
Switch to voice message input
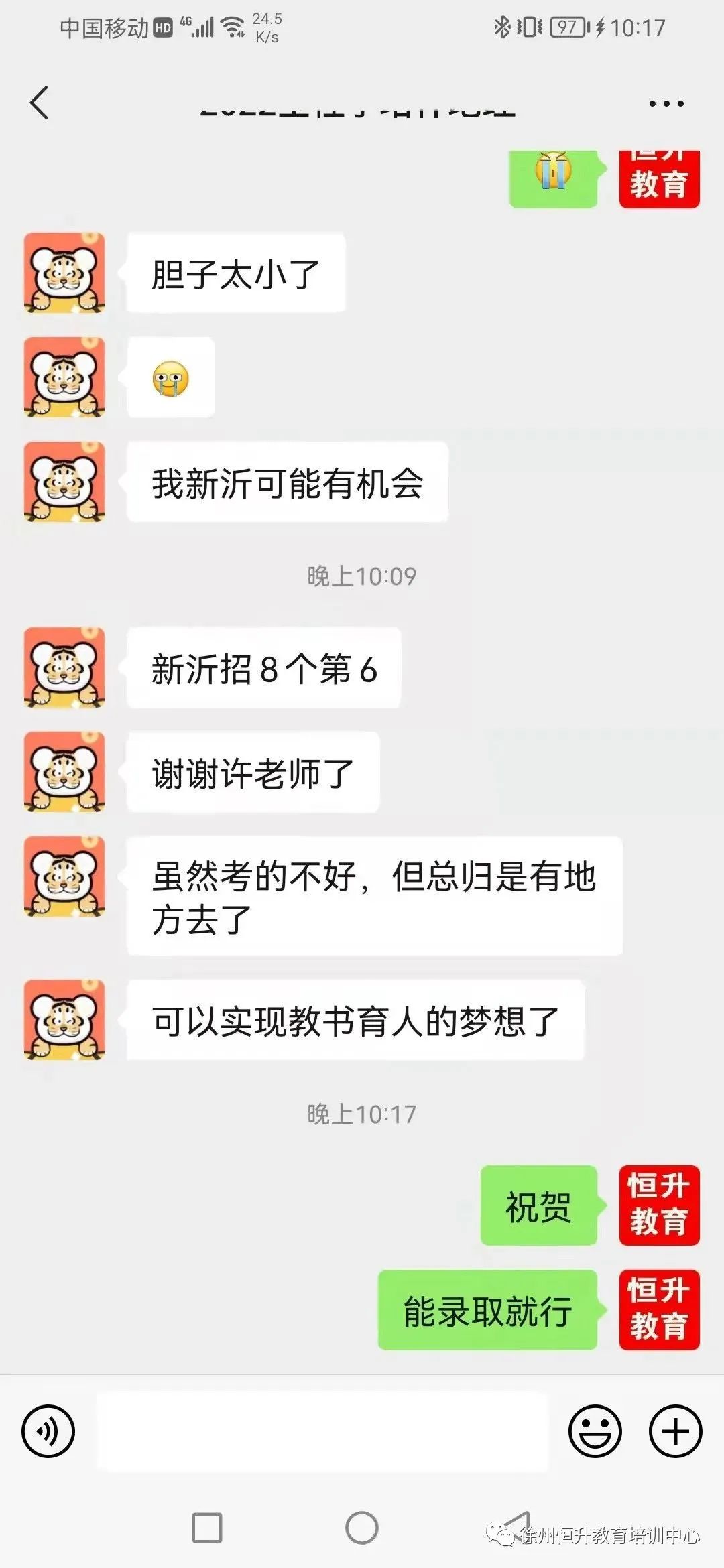pos(48,1431)
